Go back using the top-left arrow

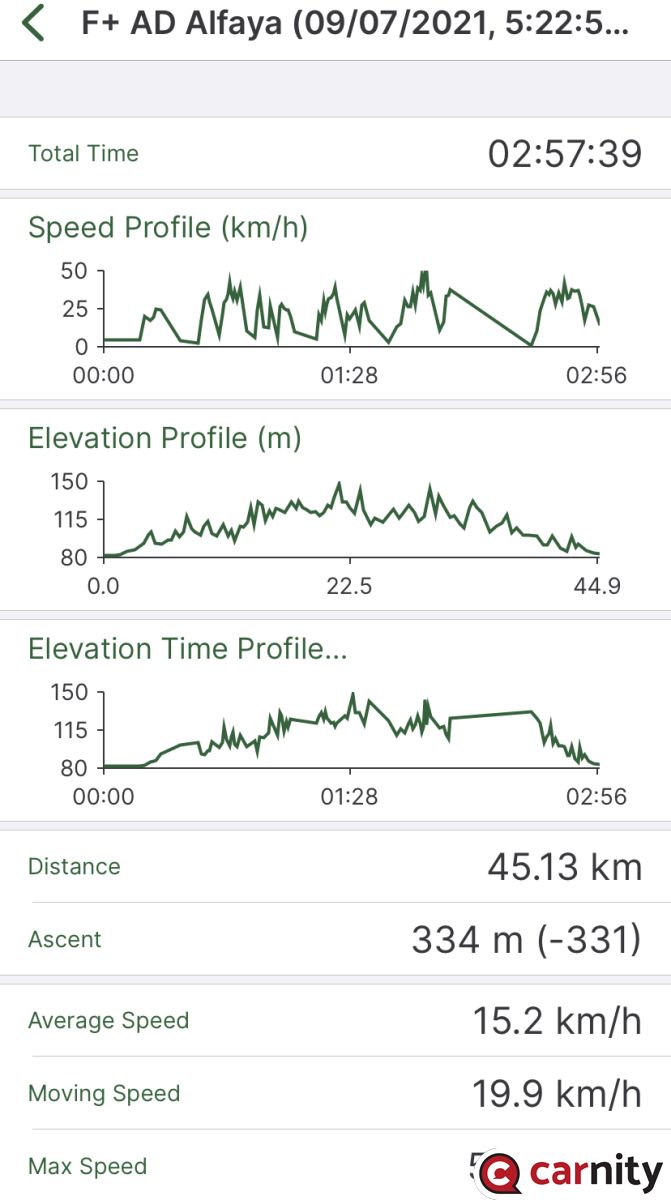34,23
